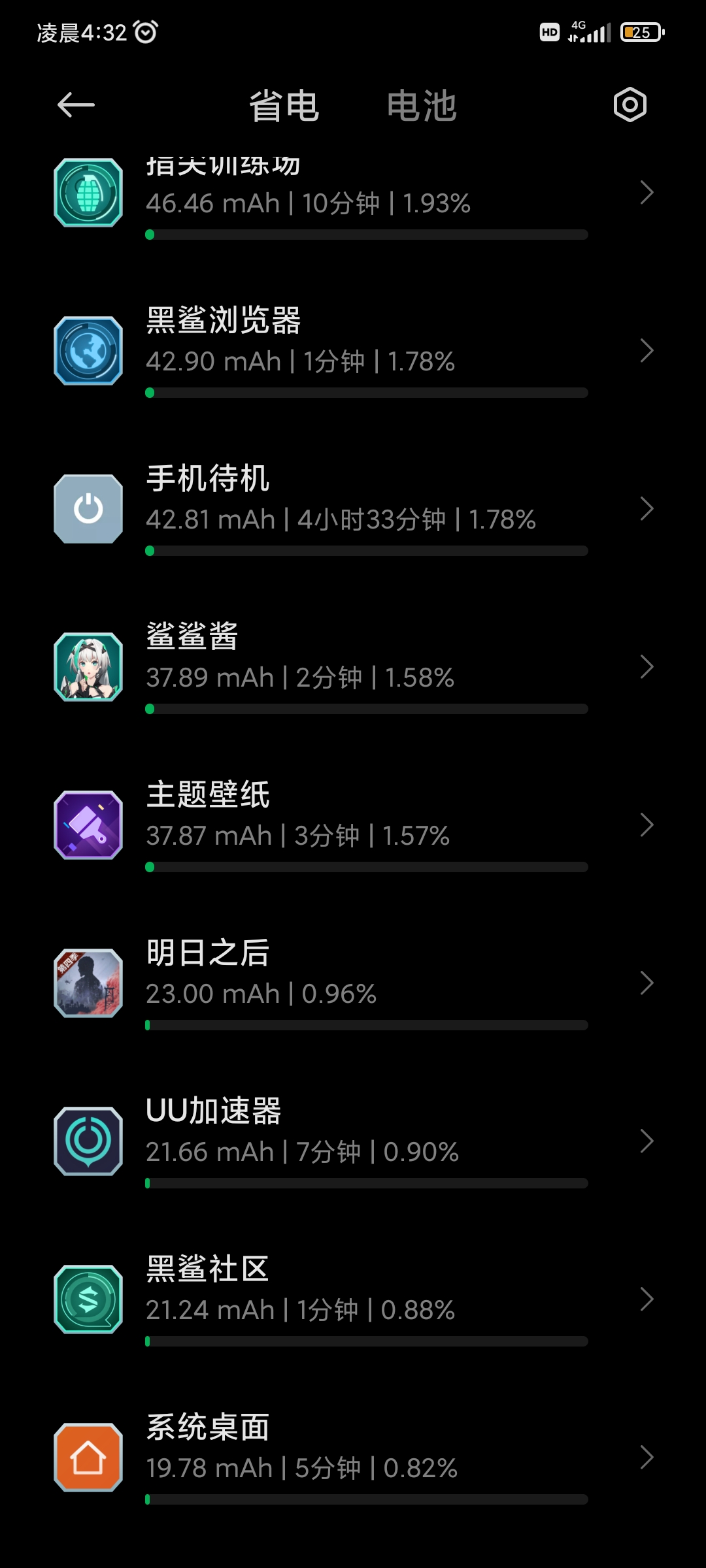Open 明日之后 battery usage row

(353, 984)
